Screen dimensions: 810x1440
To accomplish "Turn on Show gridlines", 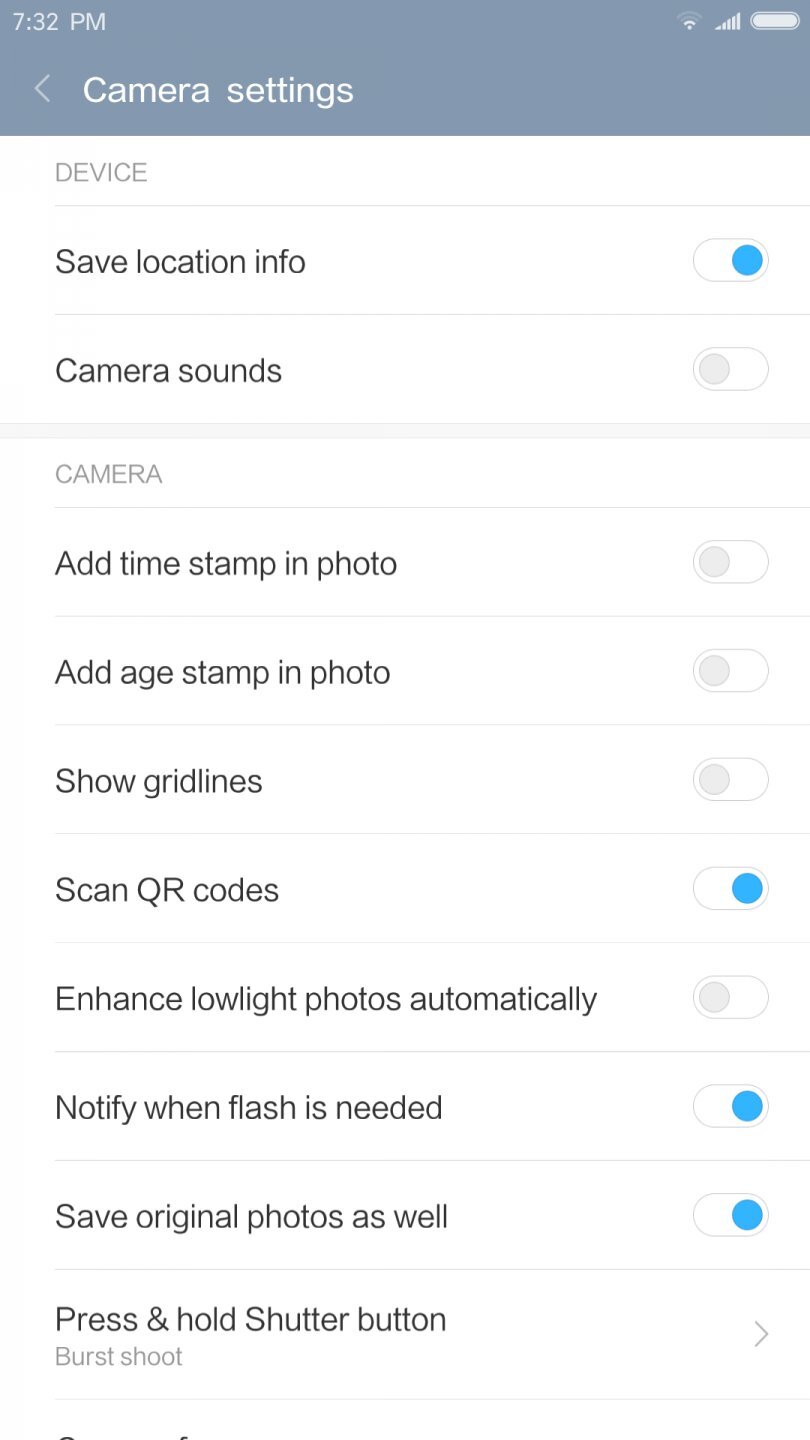I will (x=731, y=780).
